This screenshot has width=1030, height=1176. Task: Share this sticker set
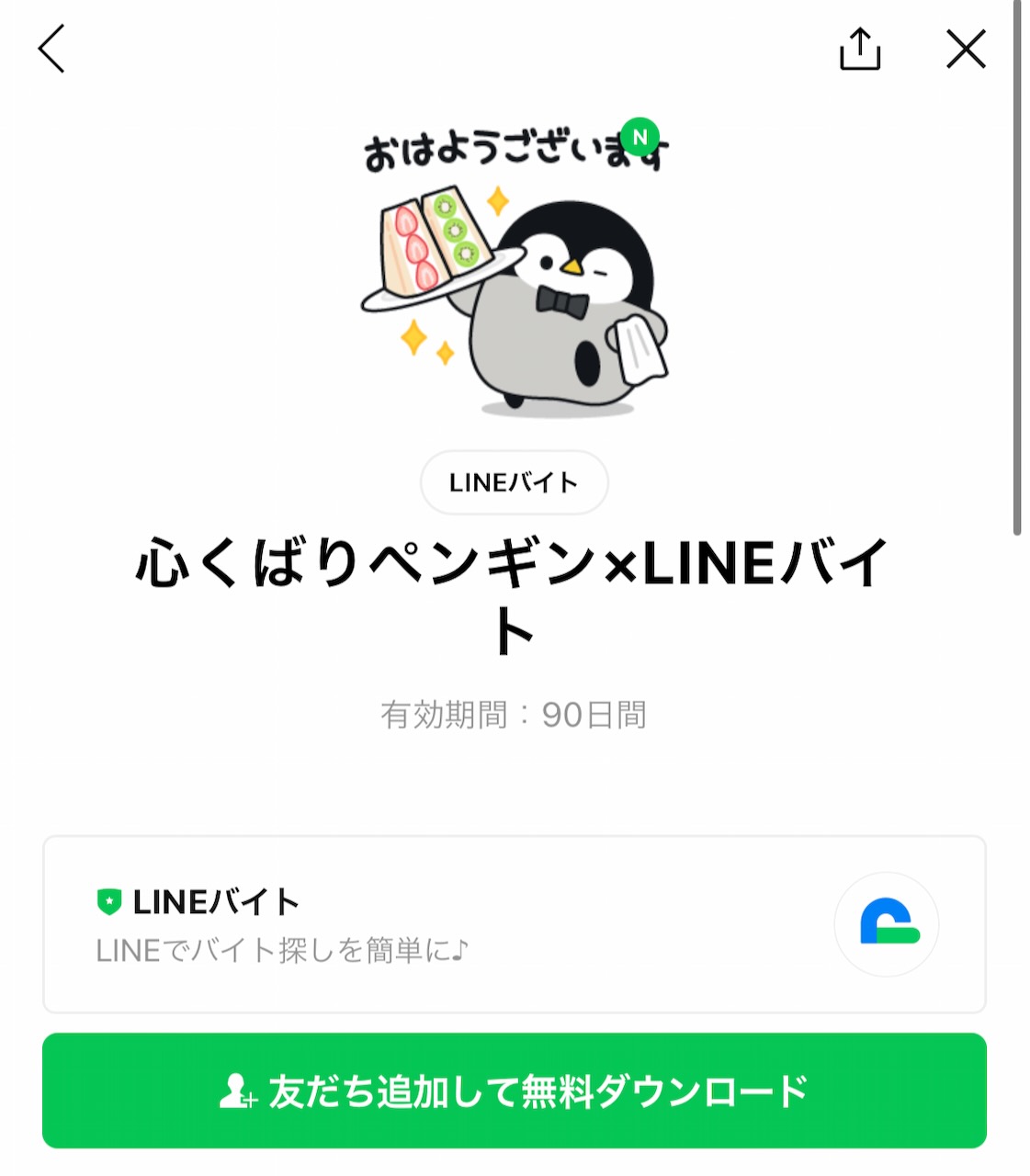859,49
